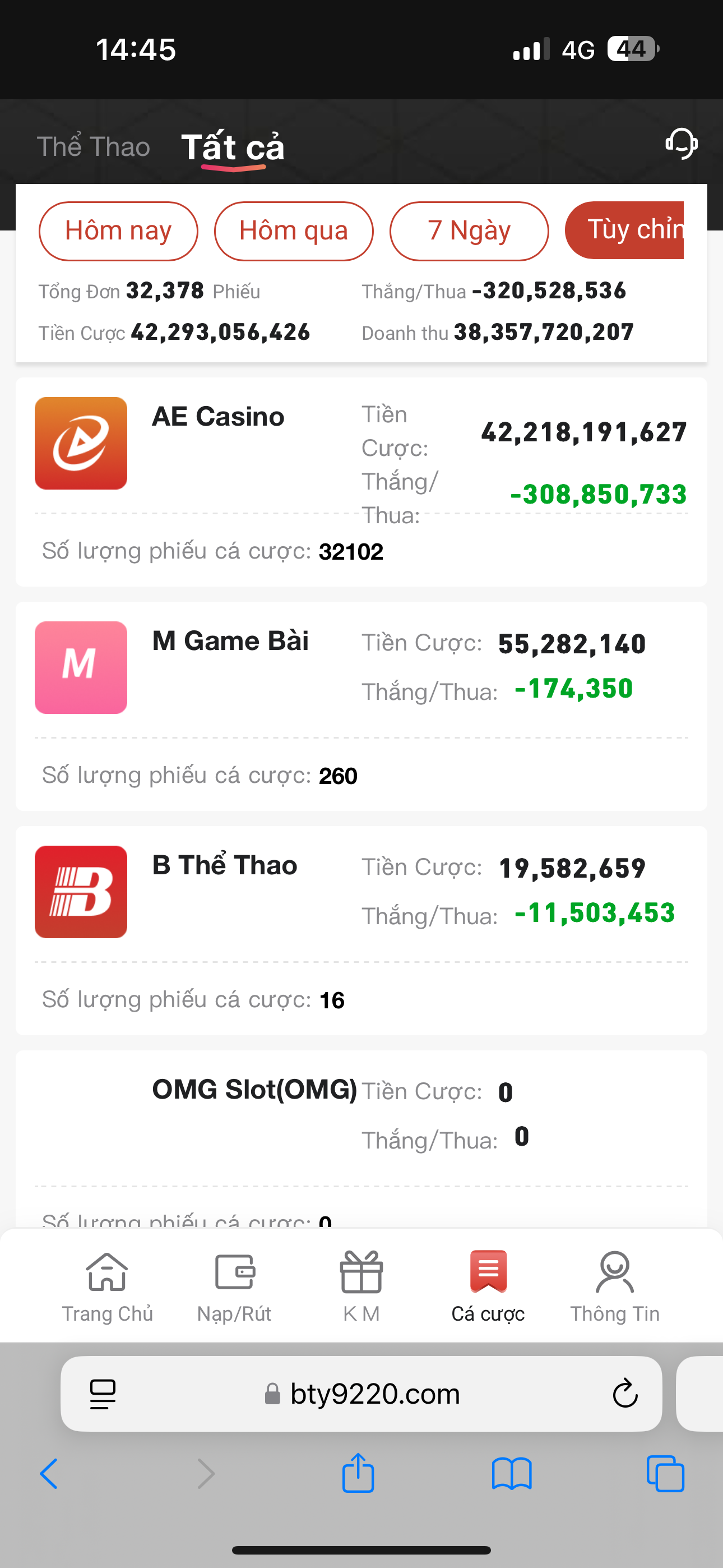Filter bets by Hôm nay
The width and height of the screenshot is (723, 1568).
pos(118,230)
